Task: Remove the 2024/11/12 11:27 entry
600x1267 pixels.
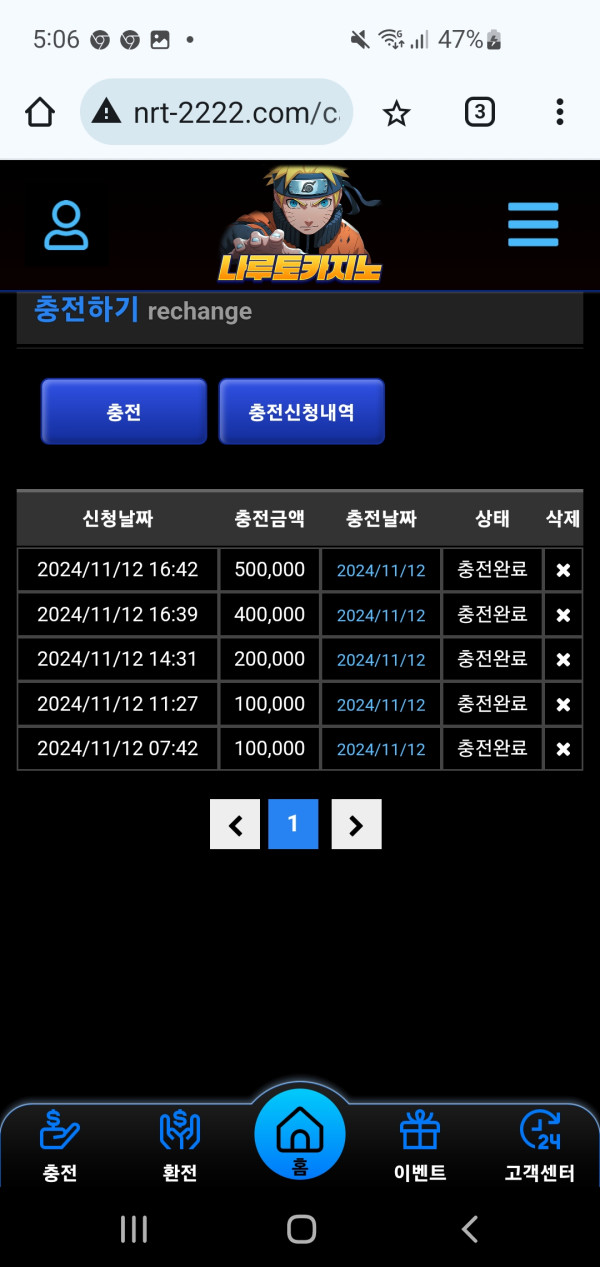Action: [x=563, y=705]
